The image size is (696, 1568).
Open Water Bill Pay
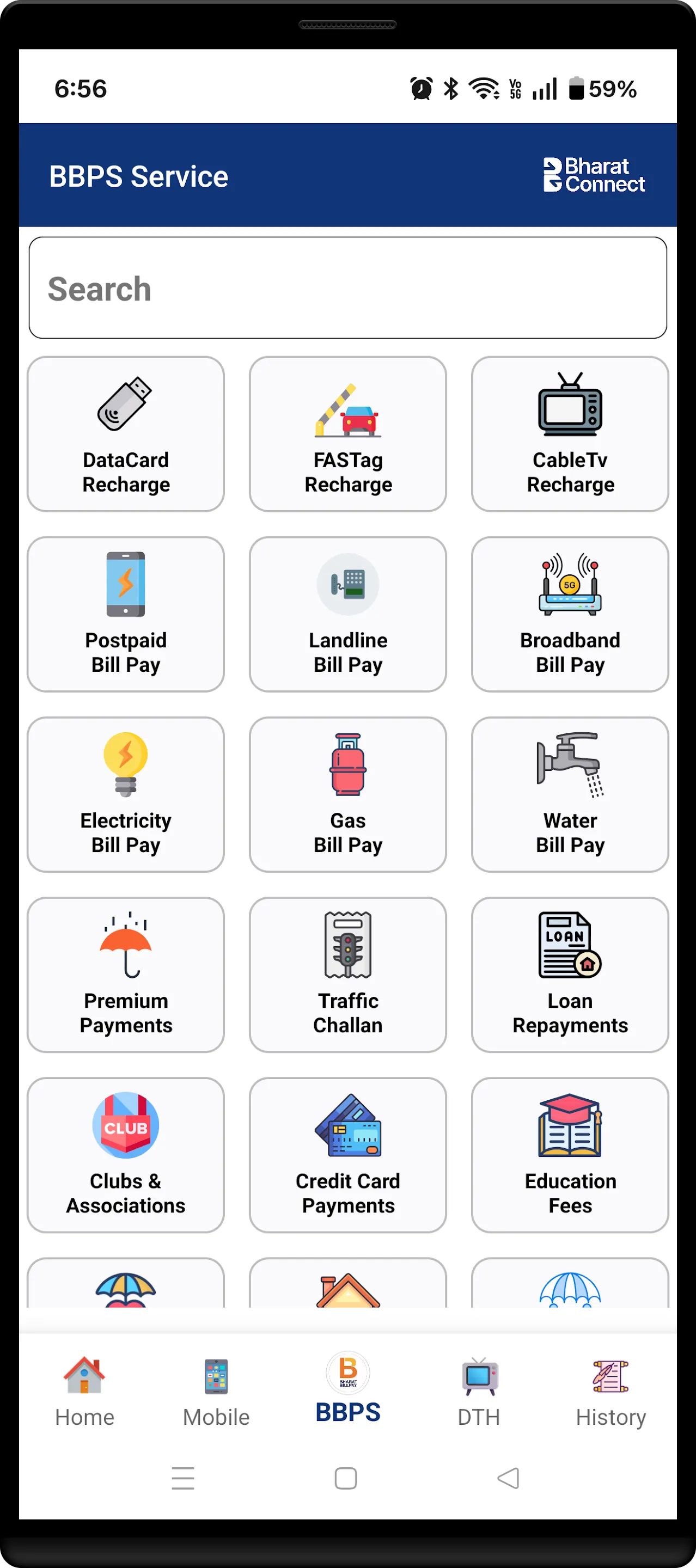tap(570, 794)
